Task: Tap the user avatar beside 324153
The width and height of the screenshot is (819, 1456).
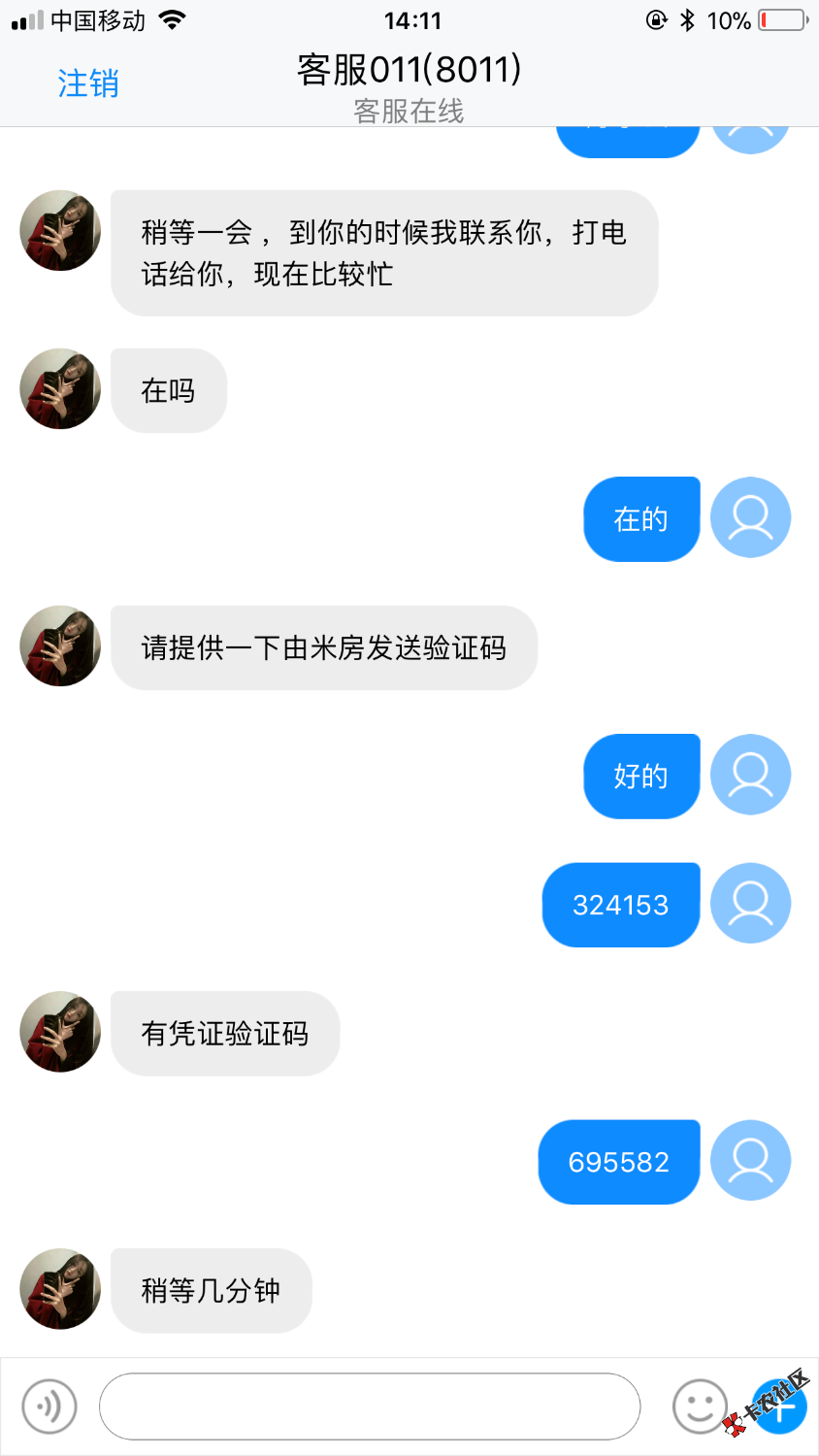Action: (x=750, y=904)
